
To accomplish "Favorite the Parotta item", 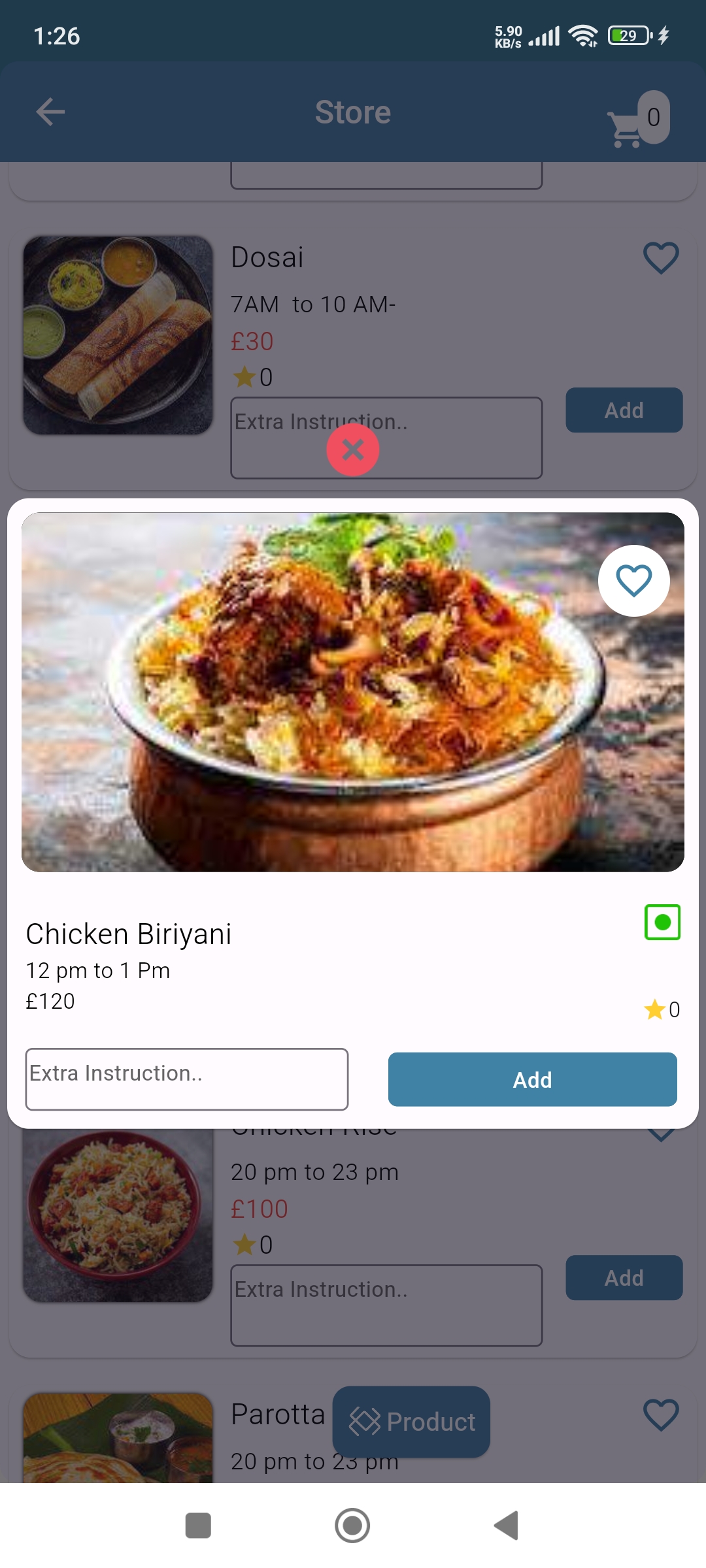I will pyautogui.click(x=661, y=1415).
